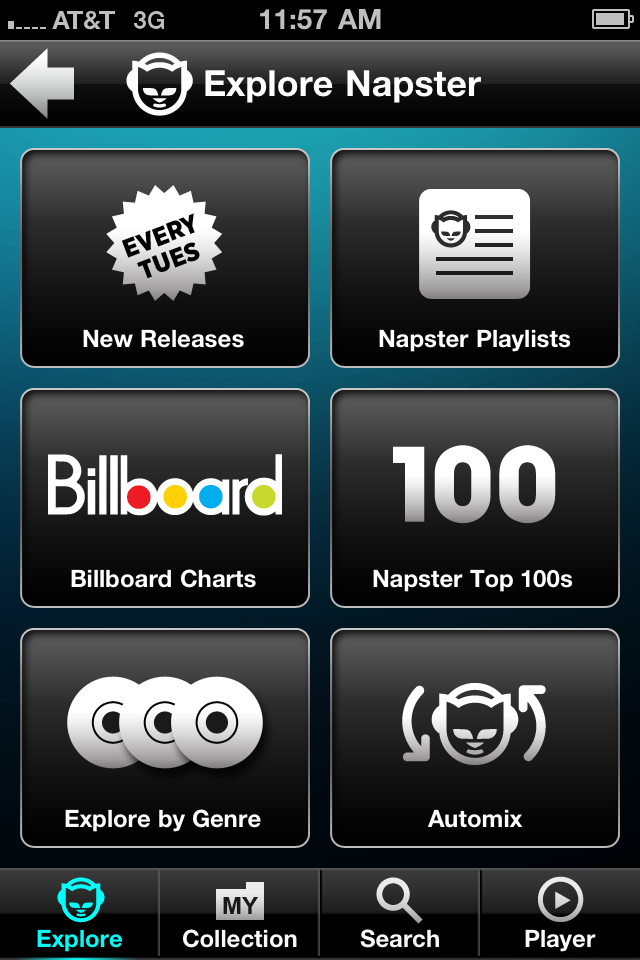Launch Automix
The width and height of the screenshot is (640, 960).
(475, 738)
